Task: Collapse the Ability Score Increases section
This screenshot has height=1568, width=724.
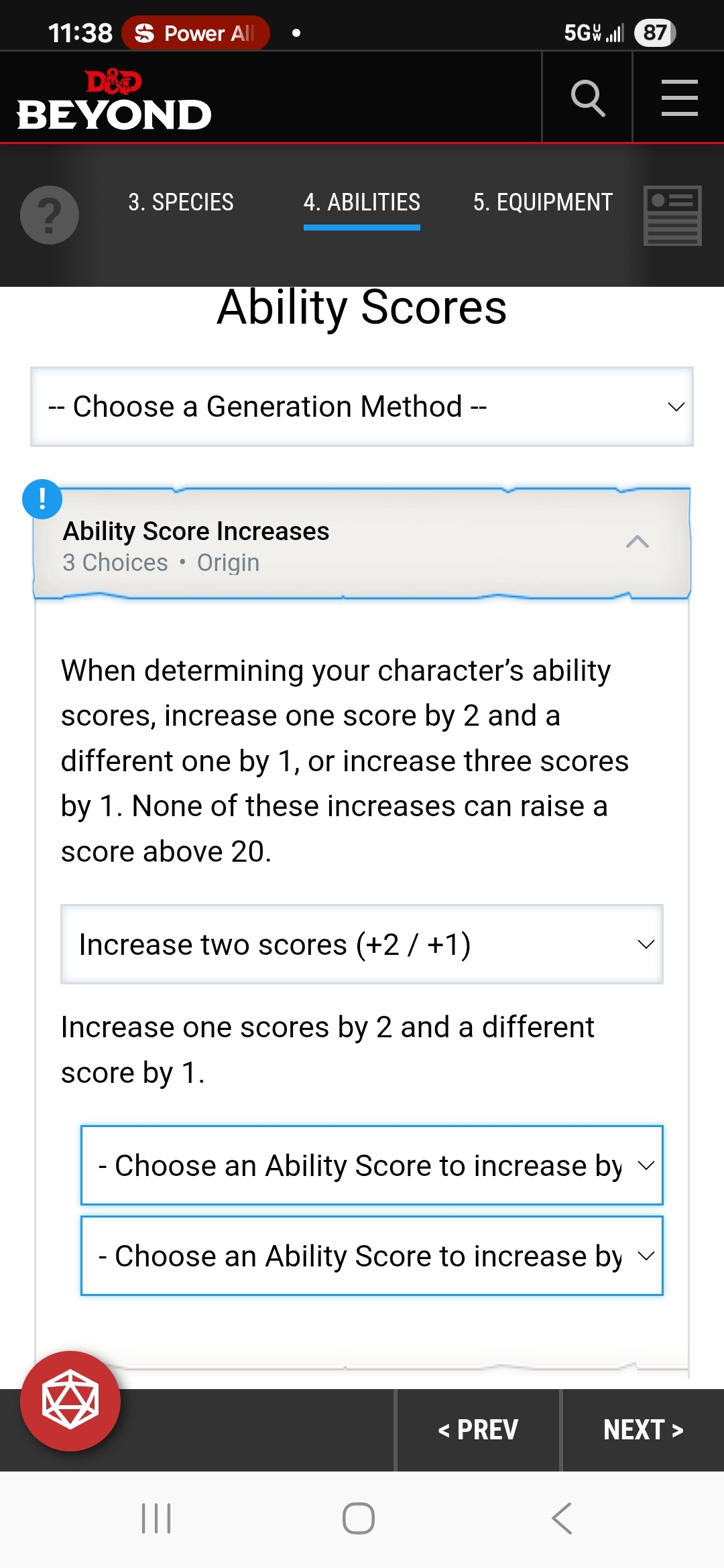Action: click(637, 542)
